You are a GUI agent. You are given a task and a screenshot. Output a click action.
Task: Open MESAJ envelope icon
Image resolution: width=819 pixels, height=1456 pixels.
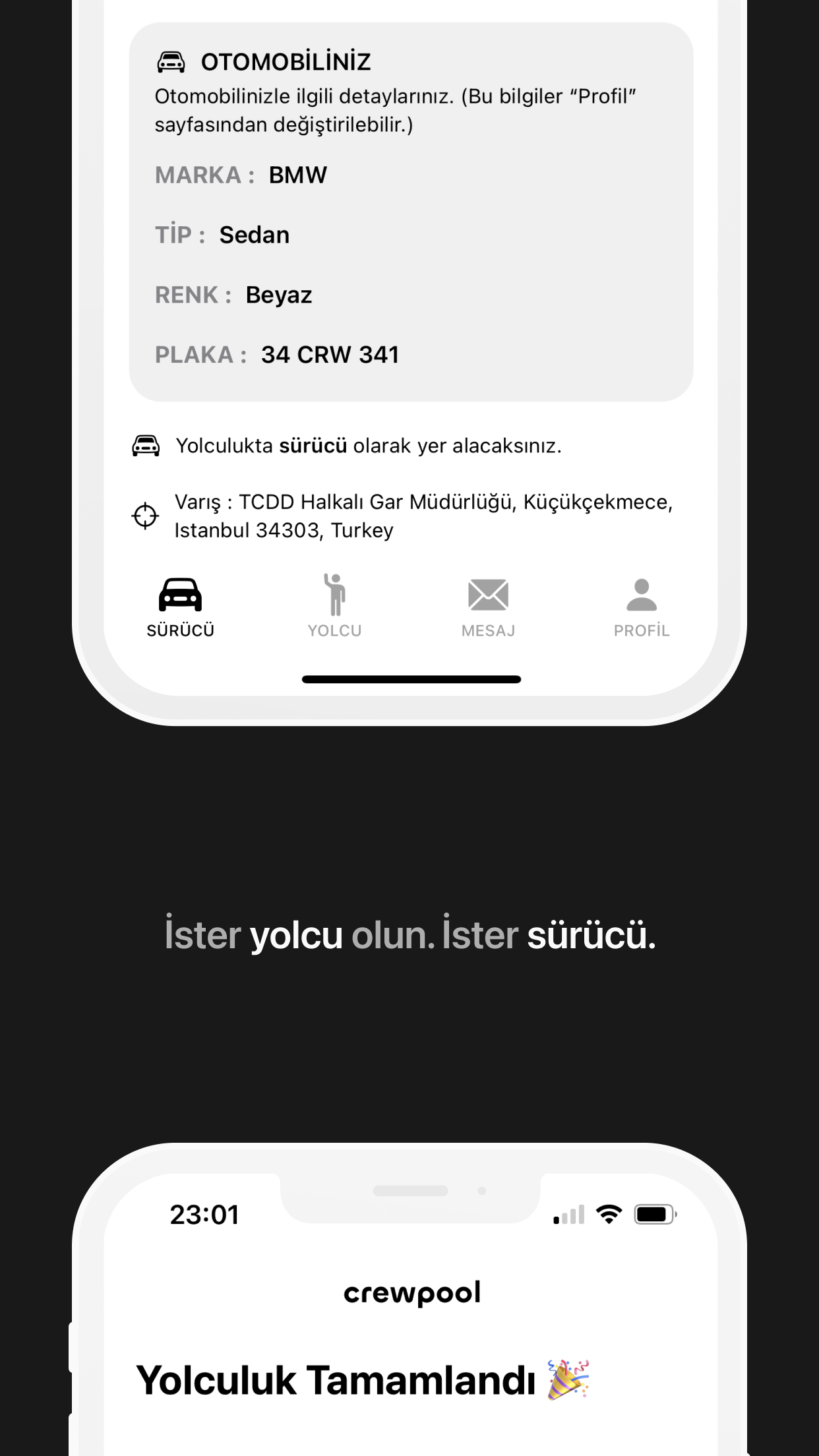488,593
